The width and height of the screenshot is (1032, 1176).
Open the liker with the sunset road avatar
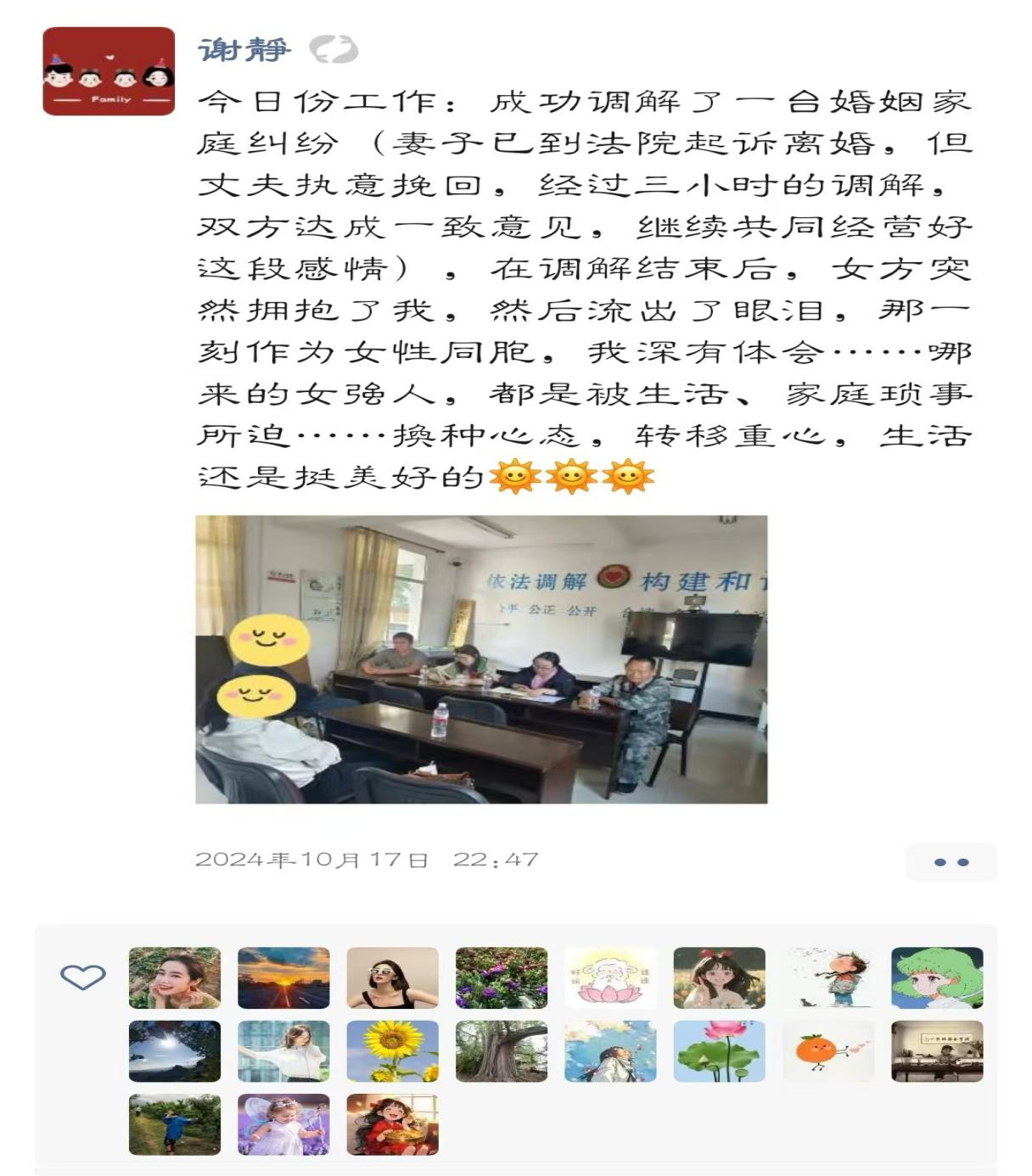283,977
